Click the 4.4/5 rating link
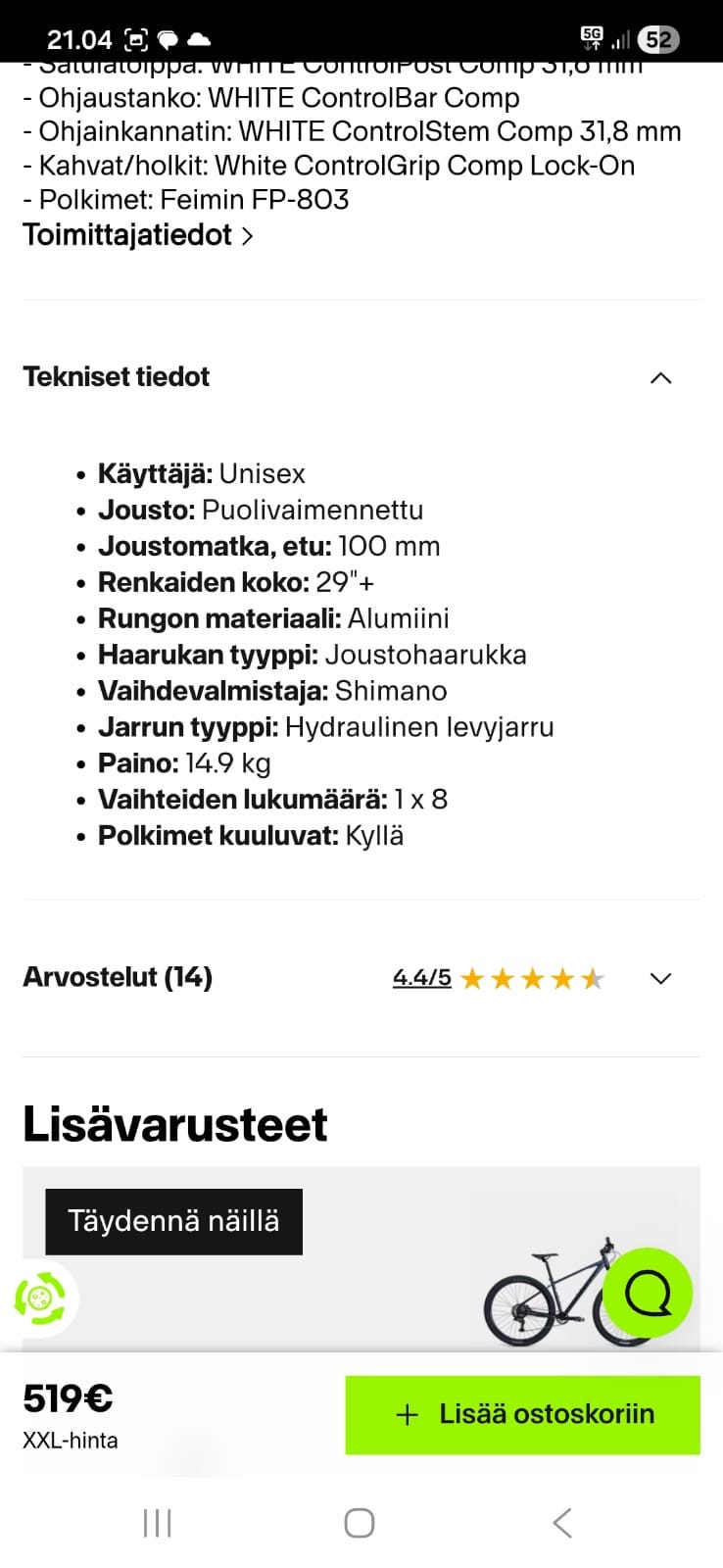 [x=420, y=977]
